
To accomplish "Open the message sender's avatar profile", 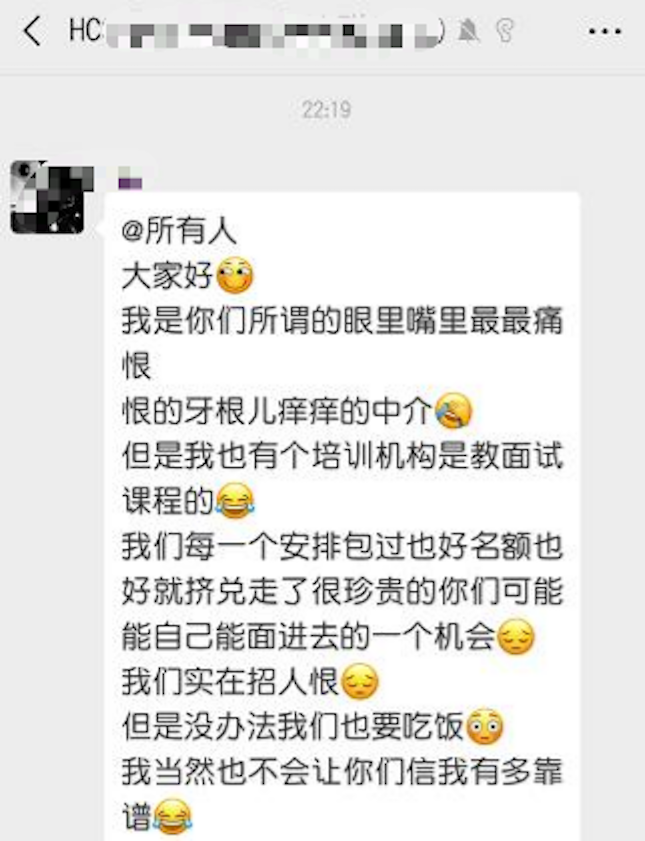I will (x=47, y=197).
